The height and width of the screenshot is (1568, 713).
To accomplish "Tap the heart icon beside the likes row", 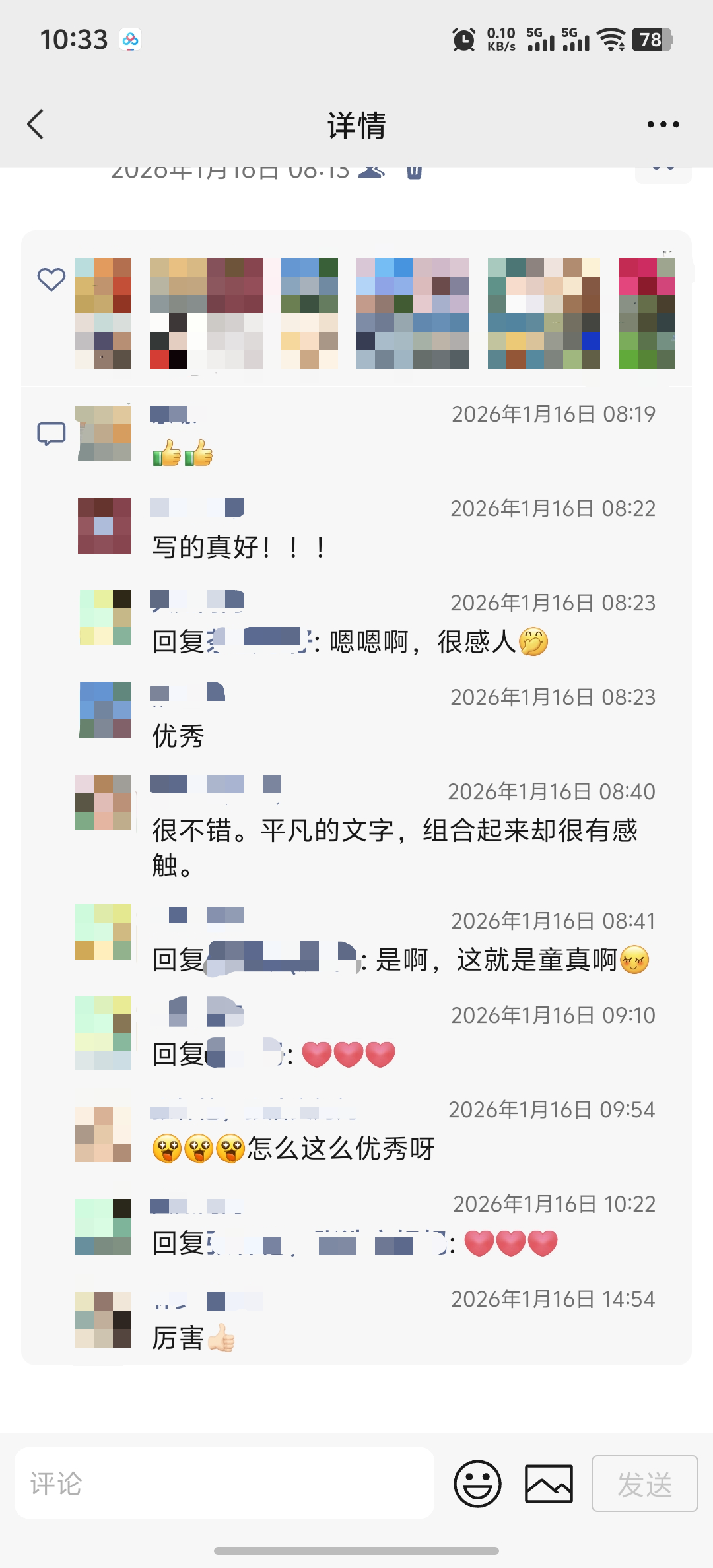I will click(x=51, y=278).
